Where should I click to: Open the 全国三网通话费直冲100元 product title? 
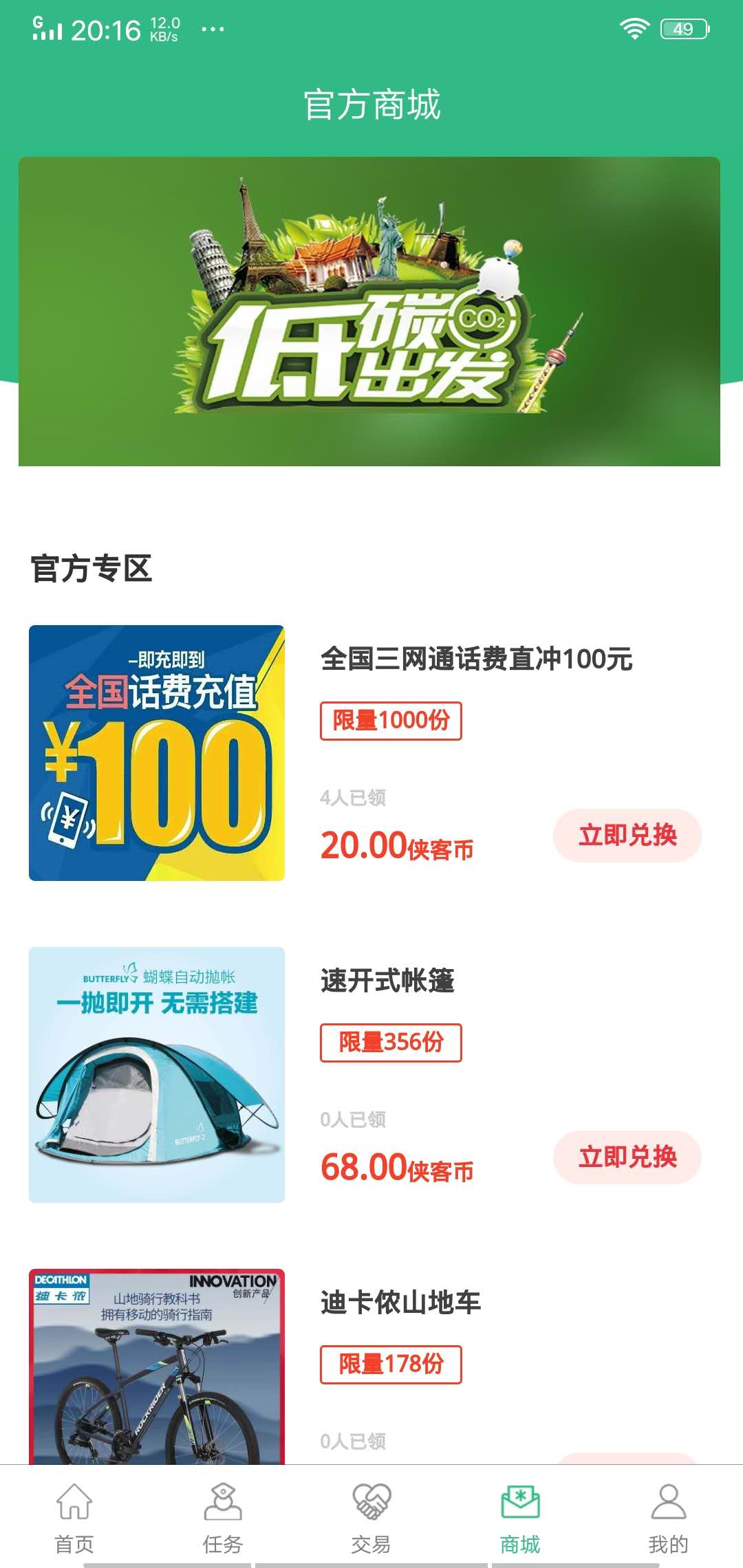click(x=477, y=658)
